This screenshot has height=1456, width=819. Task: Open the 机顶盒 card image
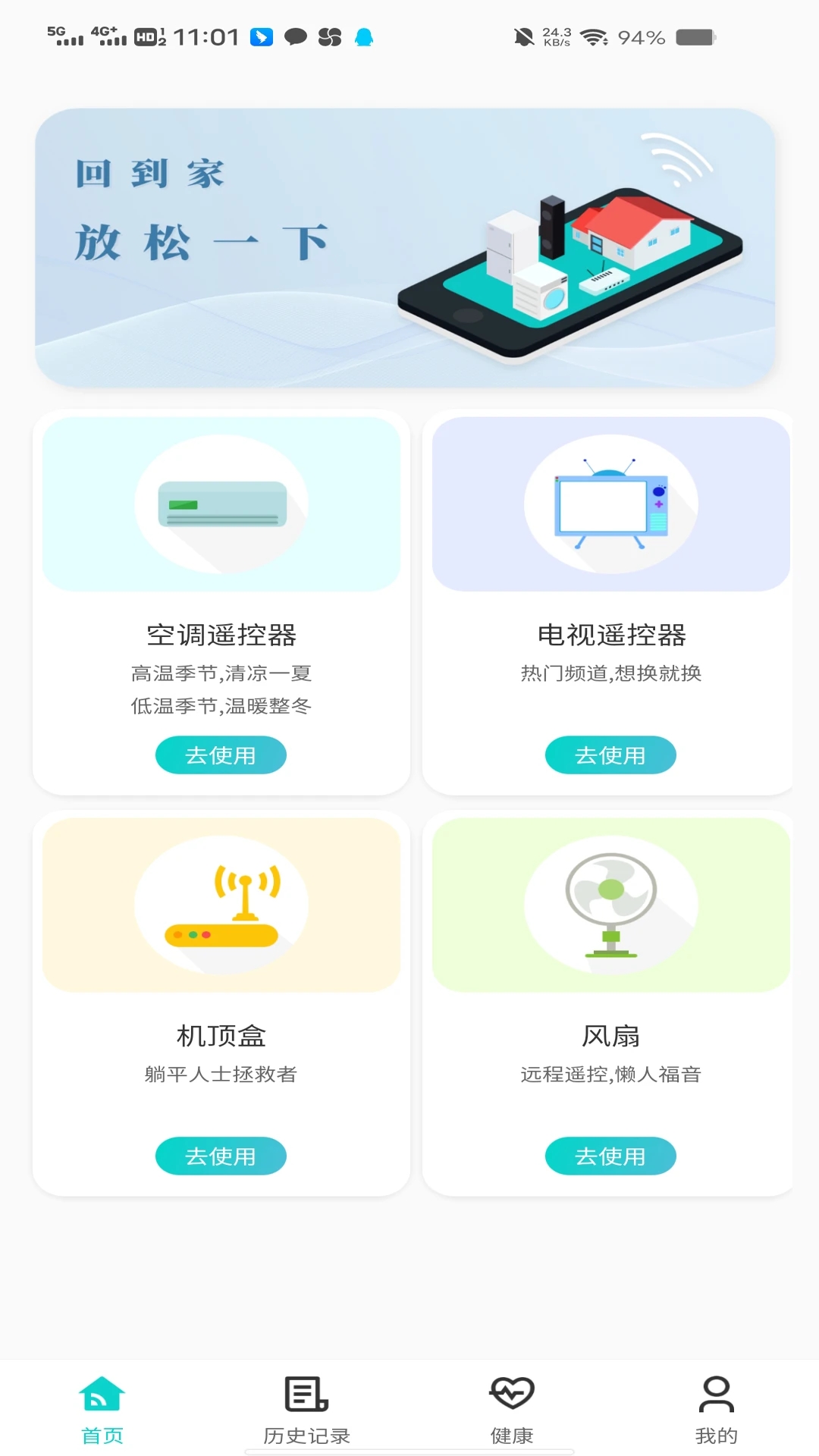click(x=221, y=905)
